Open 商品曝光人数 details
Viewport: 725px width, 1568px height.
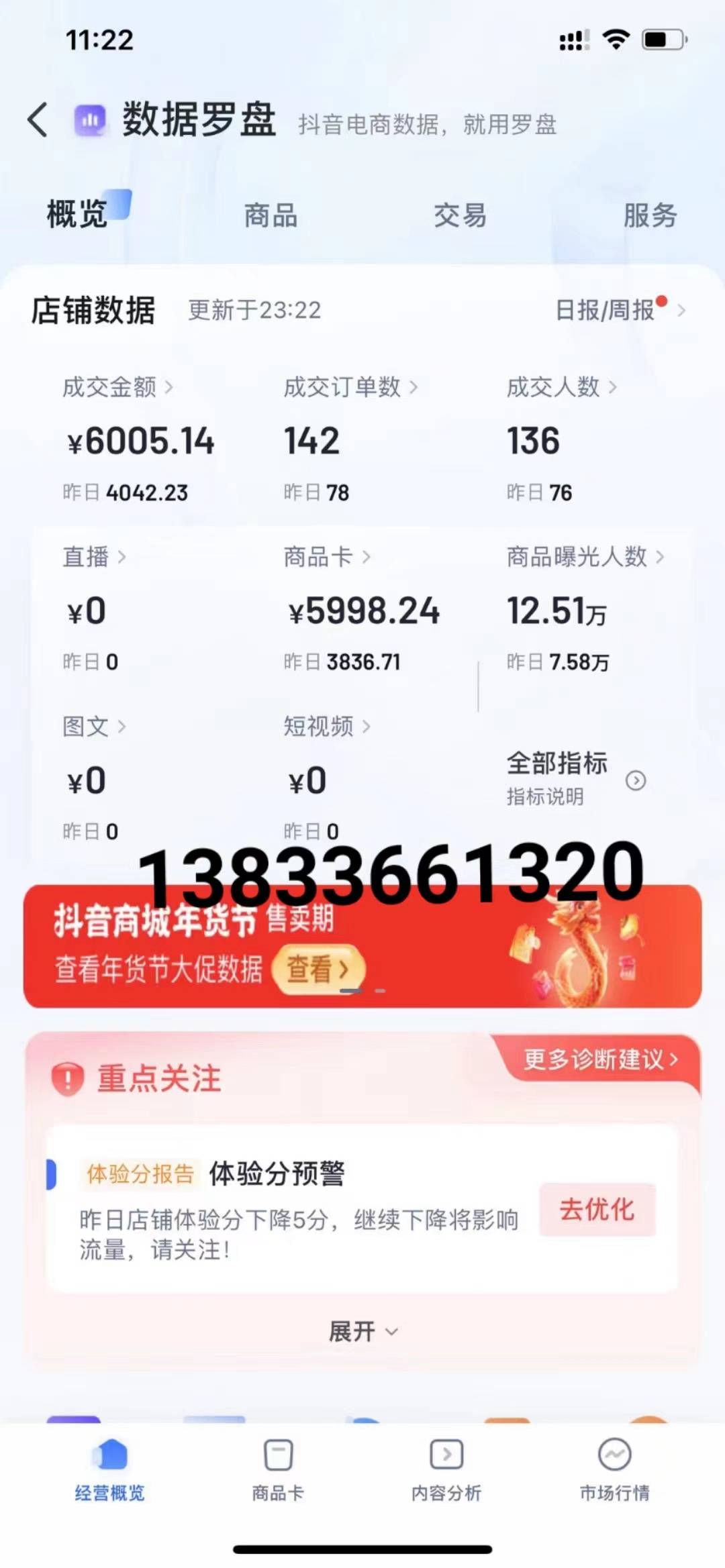coord(585,557)
